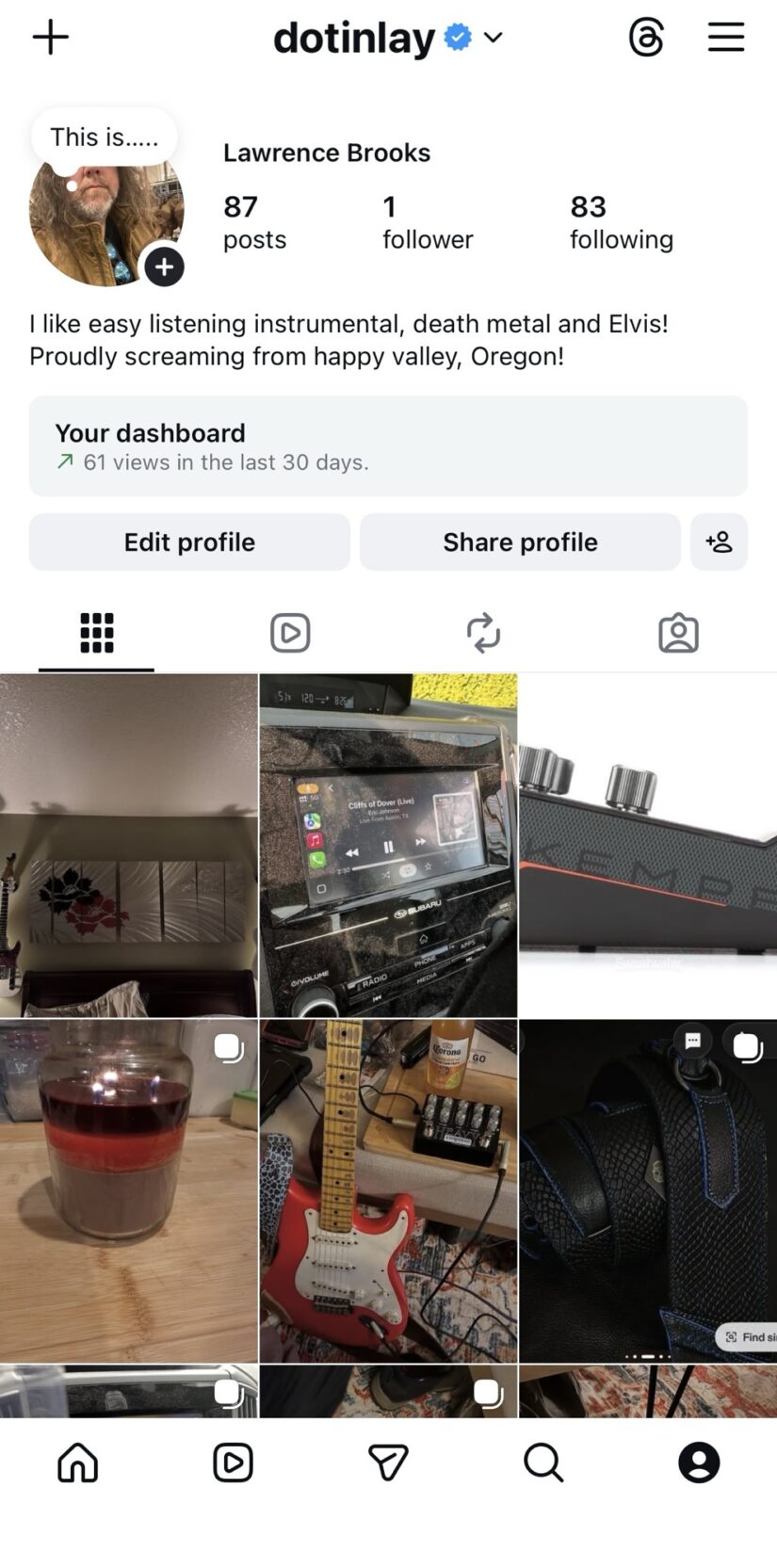Open the followers list
This screenshot has height=1568, width=777.
(427, 222)
